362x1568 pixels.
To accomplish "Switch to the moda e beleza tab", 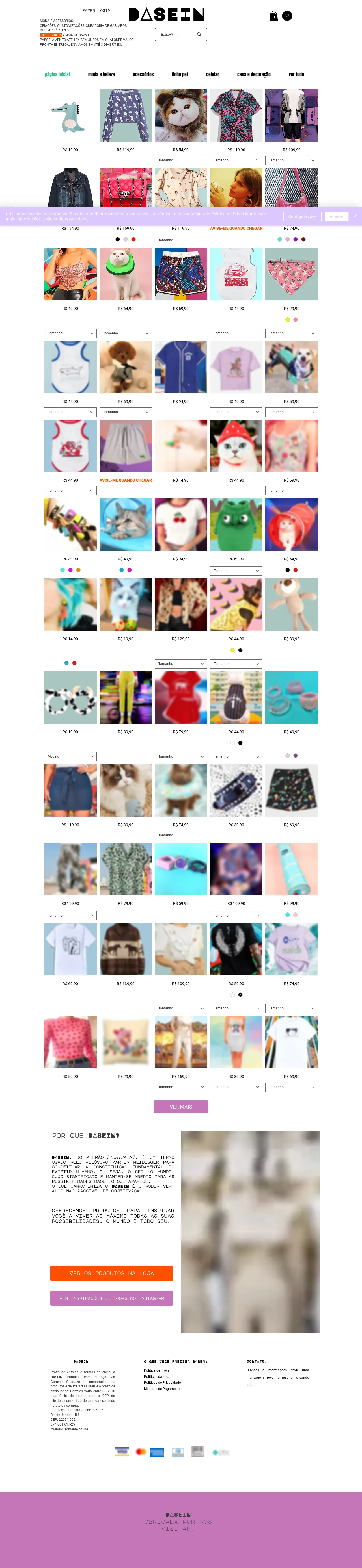I will tap(101, 74).
